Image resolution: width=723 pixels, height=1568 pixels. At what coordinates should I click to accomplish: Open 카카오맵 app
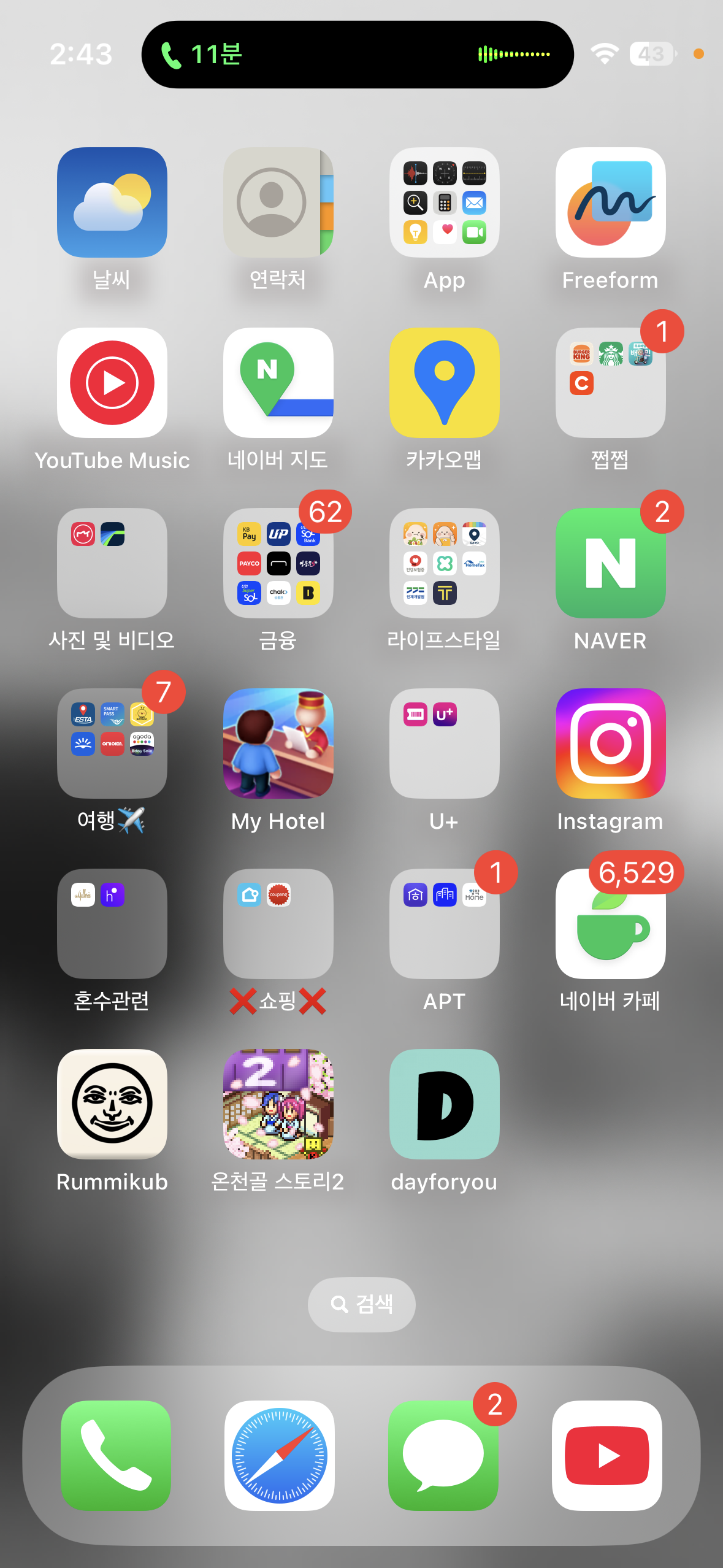444,383
